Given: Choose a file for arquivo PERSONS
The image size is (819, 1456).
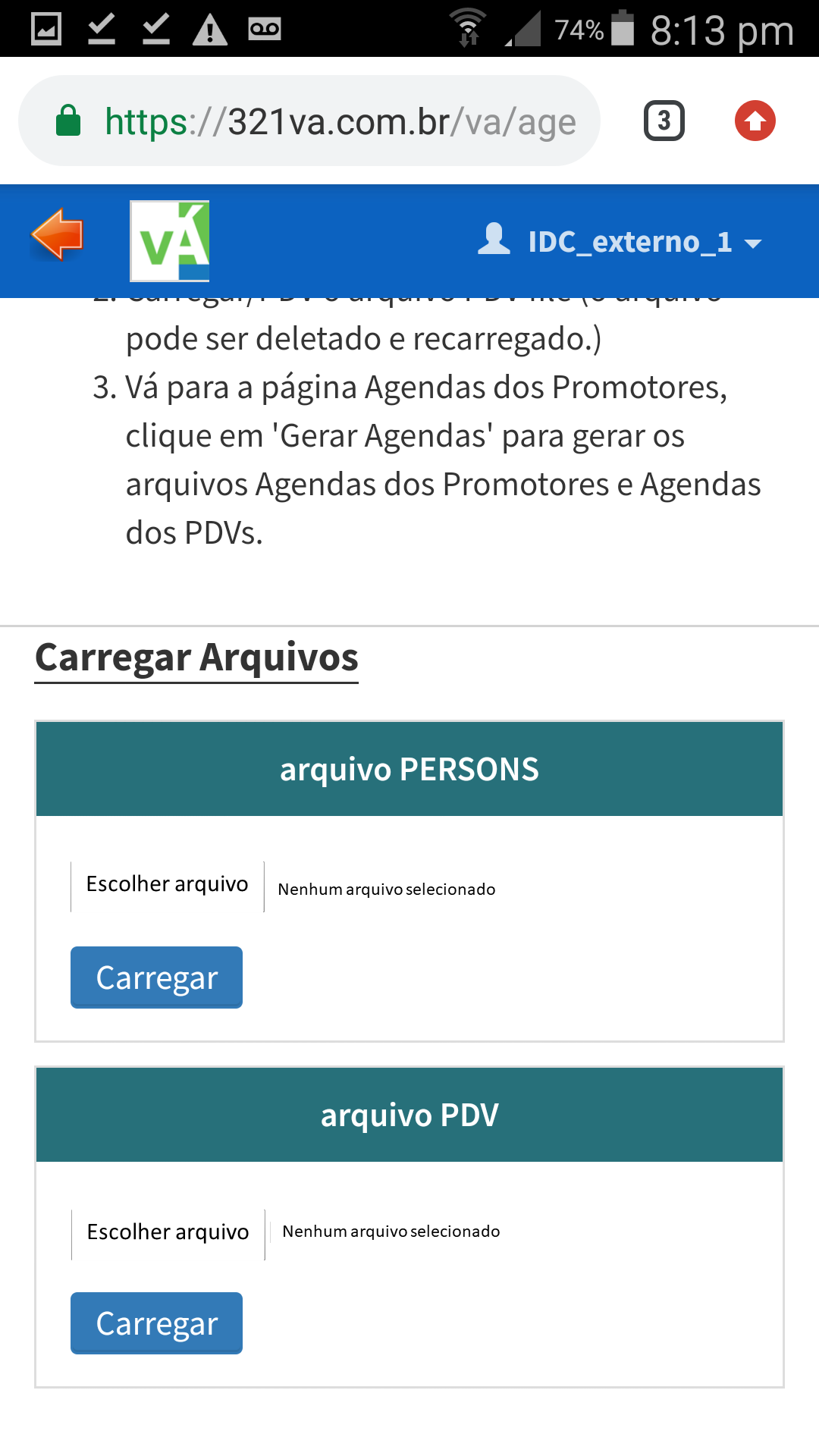Looking at the screenshot, I should [168, 886].
